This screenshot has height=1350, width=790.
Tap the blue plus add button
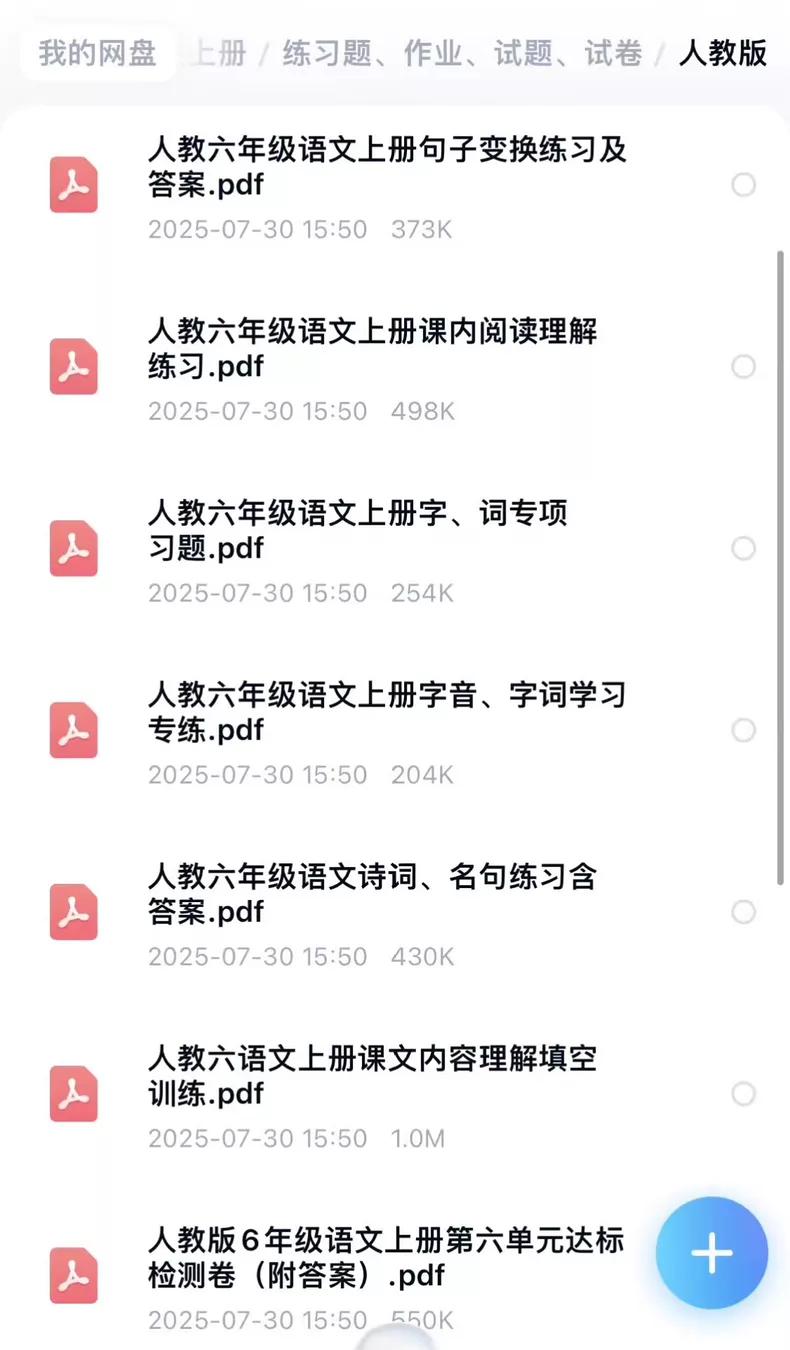click(x=711, y=1252)
